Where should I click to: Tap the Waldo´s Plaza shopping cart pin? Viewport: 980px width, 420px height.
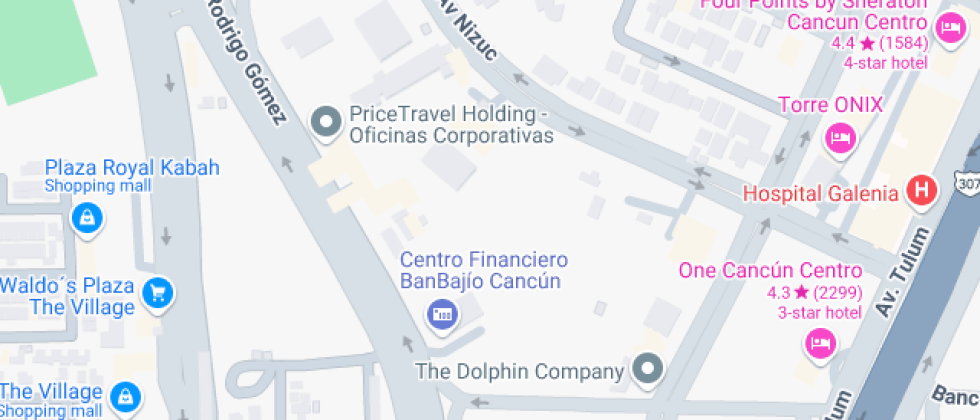pos(158,294)
